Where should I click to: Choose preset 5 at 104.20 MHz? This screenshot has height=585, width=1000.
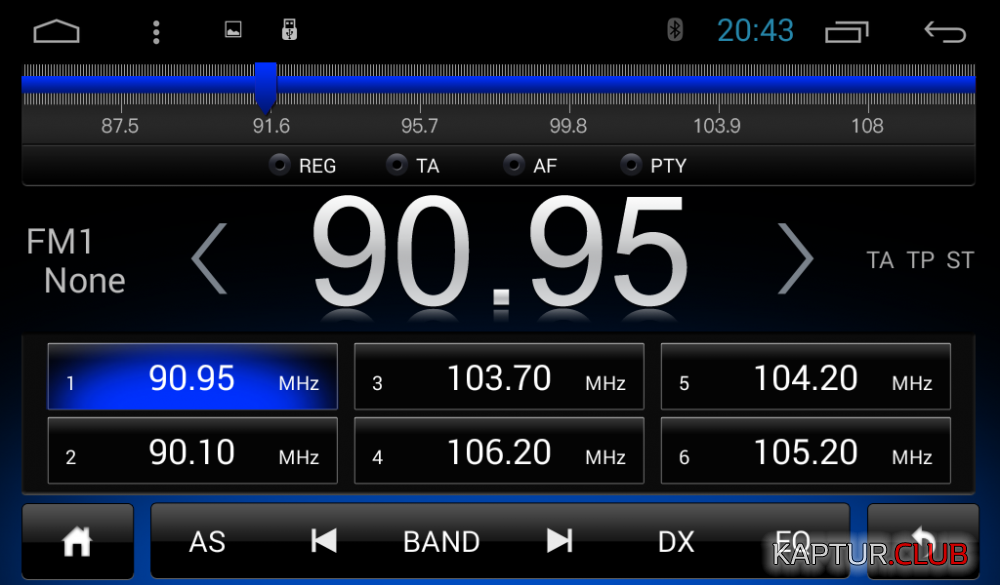click(x=805, y=379)
